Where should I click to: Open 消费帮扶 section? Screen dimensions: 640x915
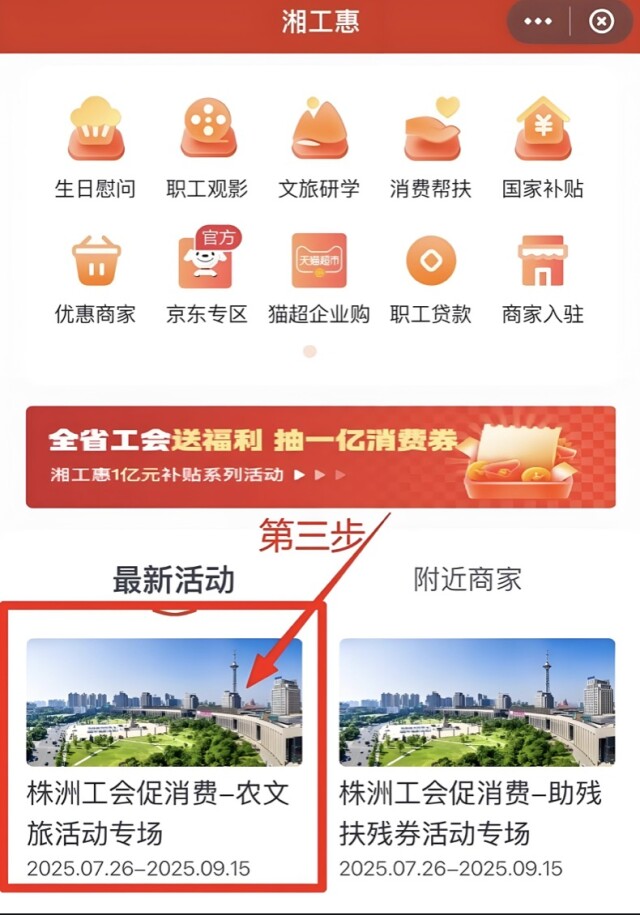click(431, 146)
